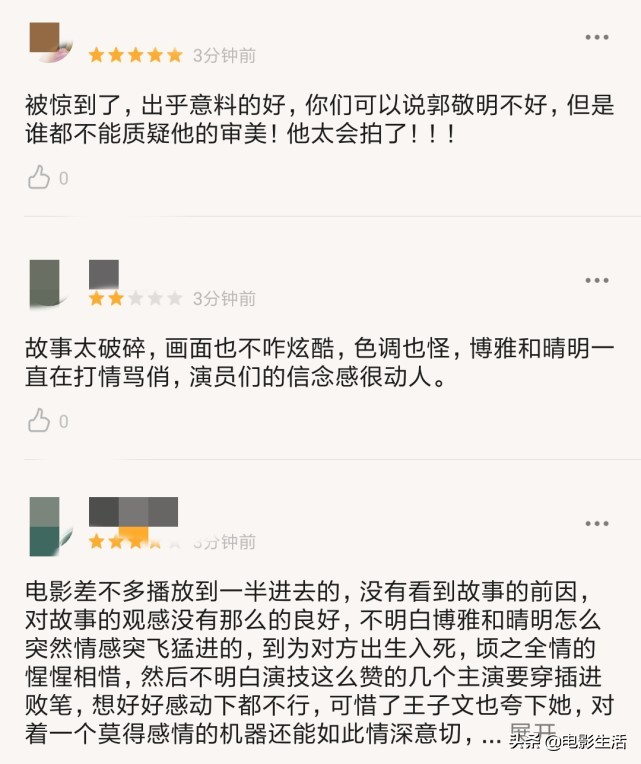This screenshot has height=764, width=641.
Task: Like the 故事太破碎 two-star review
Action: pos(40,420)
